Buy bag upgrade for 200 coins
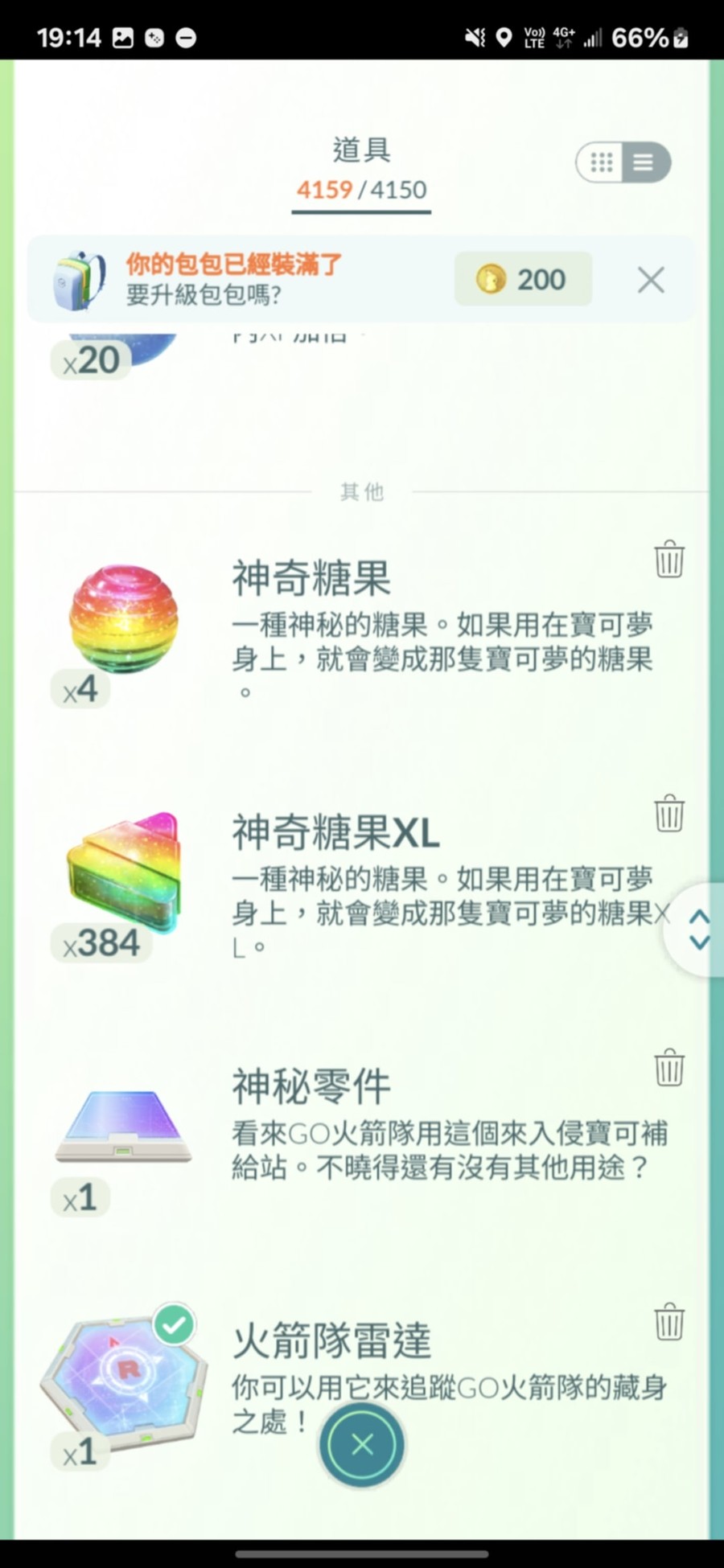Screen dimensions: 724x1568 (x=523, y=279)
